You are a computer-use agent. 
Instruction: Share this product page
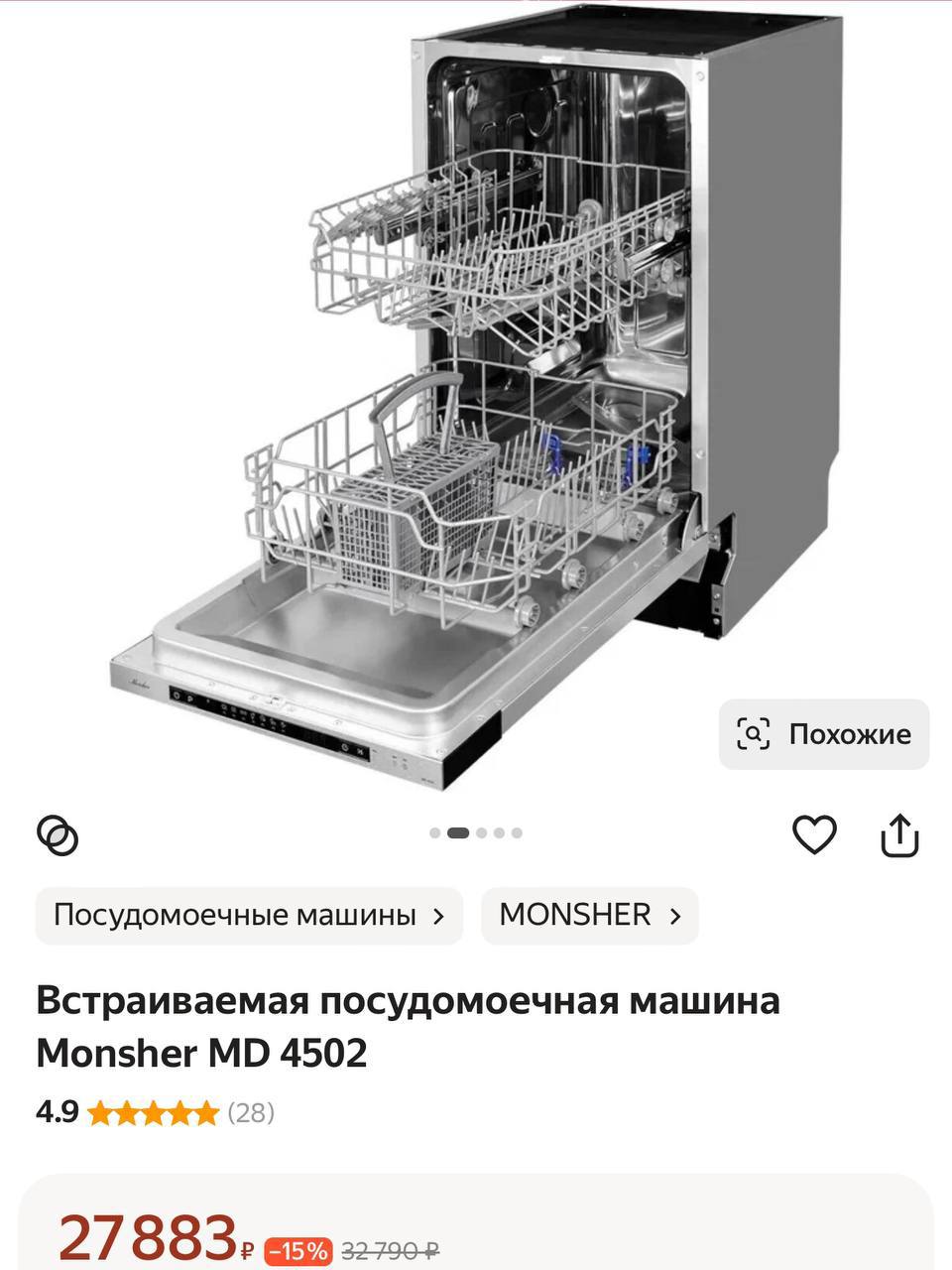point(899,835)
